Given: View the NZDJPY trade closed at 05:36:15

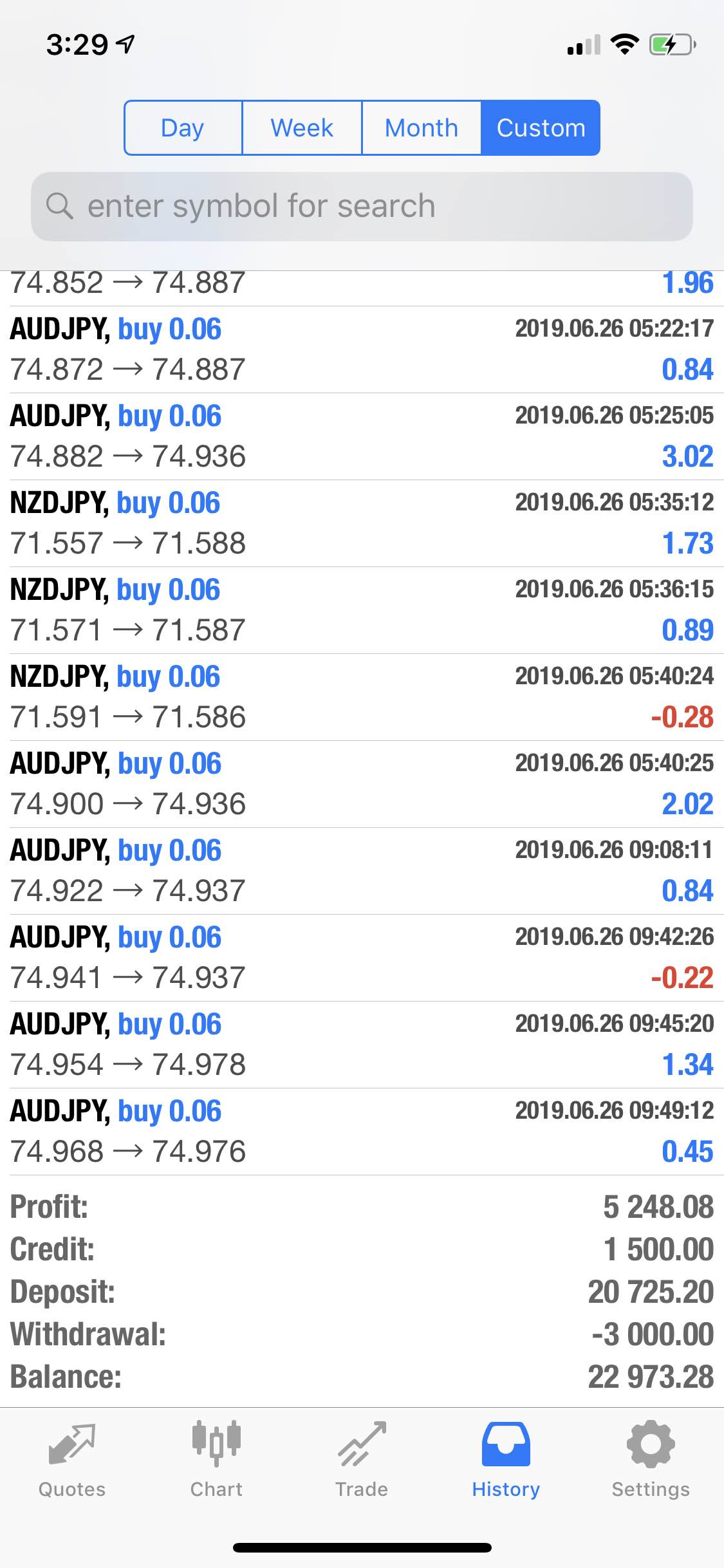Looking at the screenshot, I should pyautogui.click(x=362, y=610).
